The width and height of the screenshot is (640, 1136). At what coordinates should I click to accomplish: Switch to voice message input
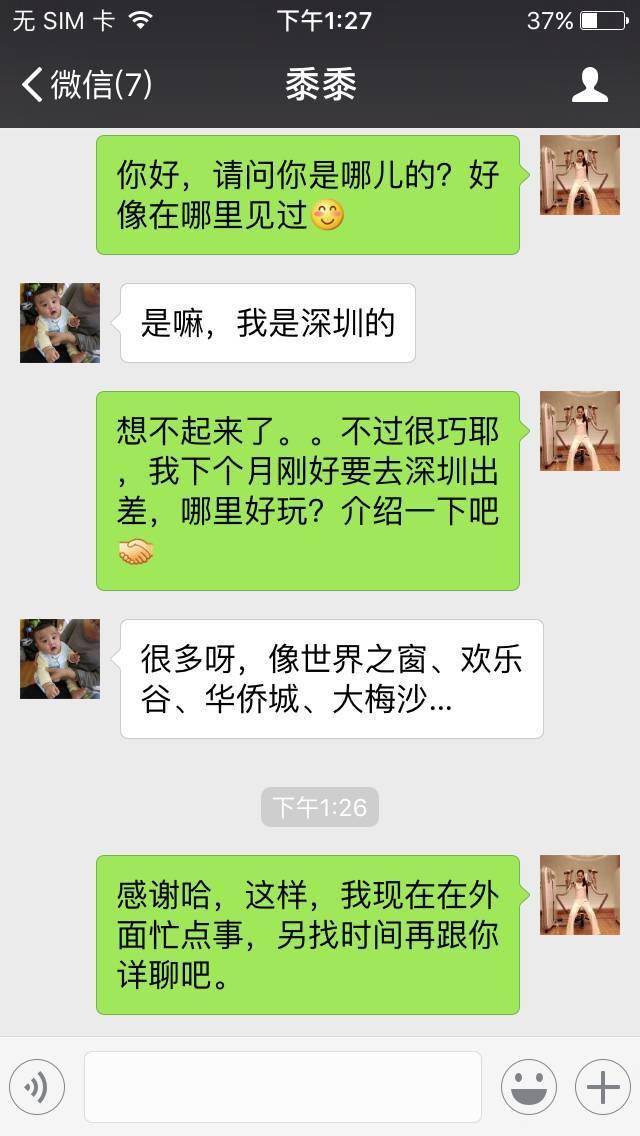37,1087
